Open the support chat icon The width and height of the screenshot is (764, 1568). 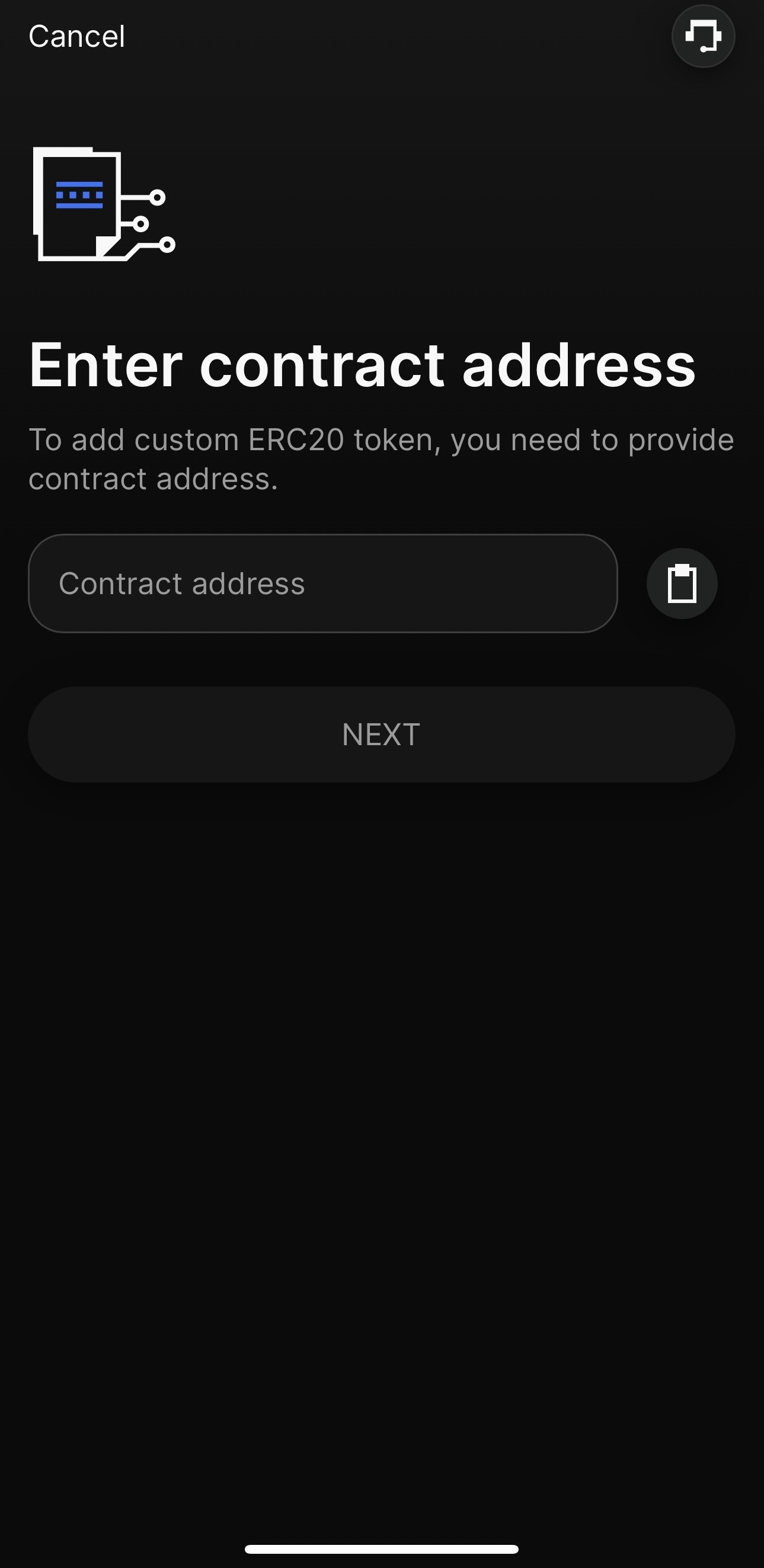tap(702, 37)
